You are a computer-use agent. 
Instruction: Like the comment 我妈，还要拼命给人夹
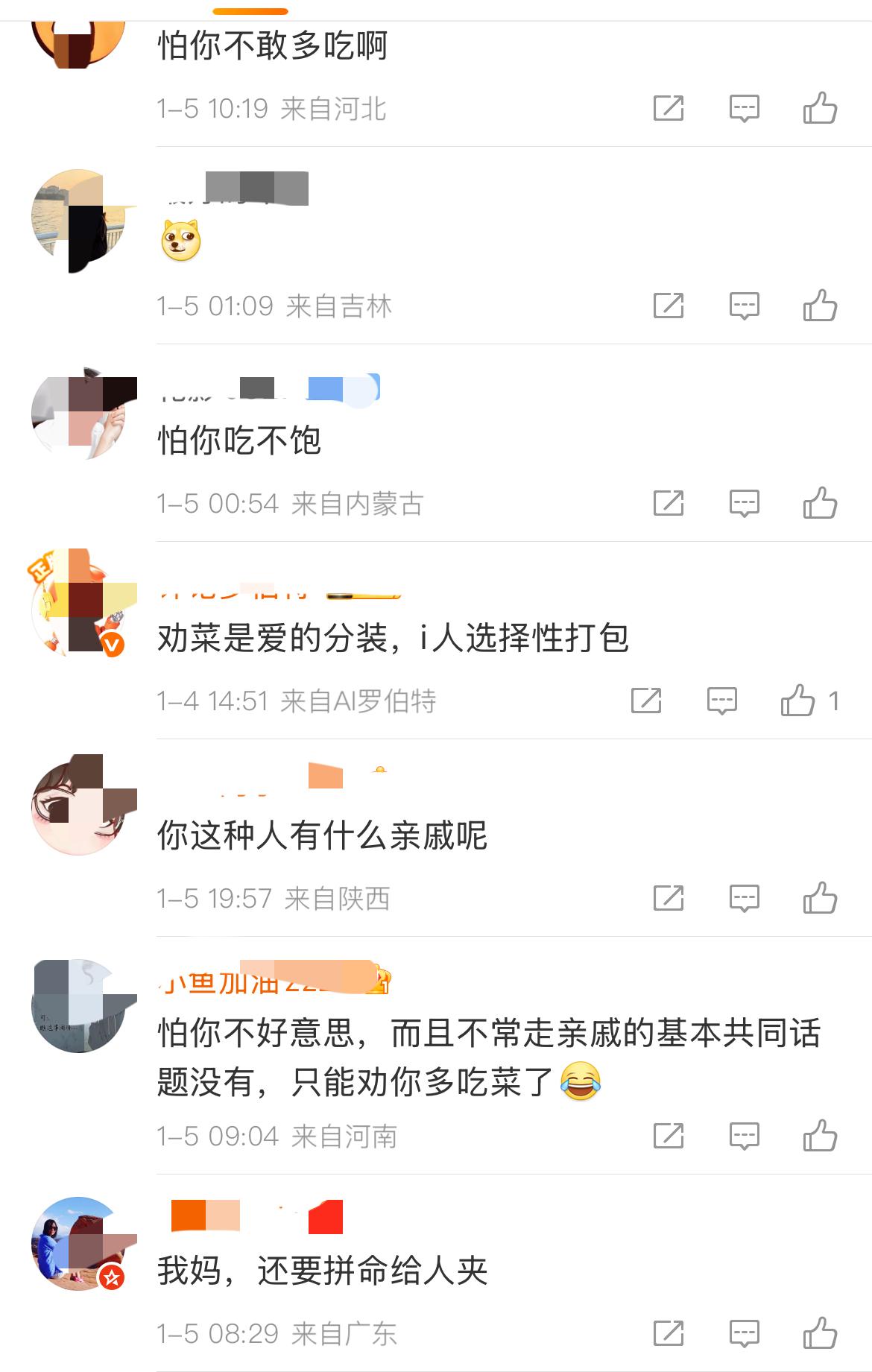pos(820,1333)
